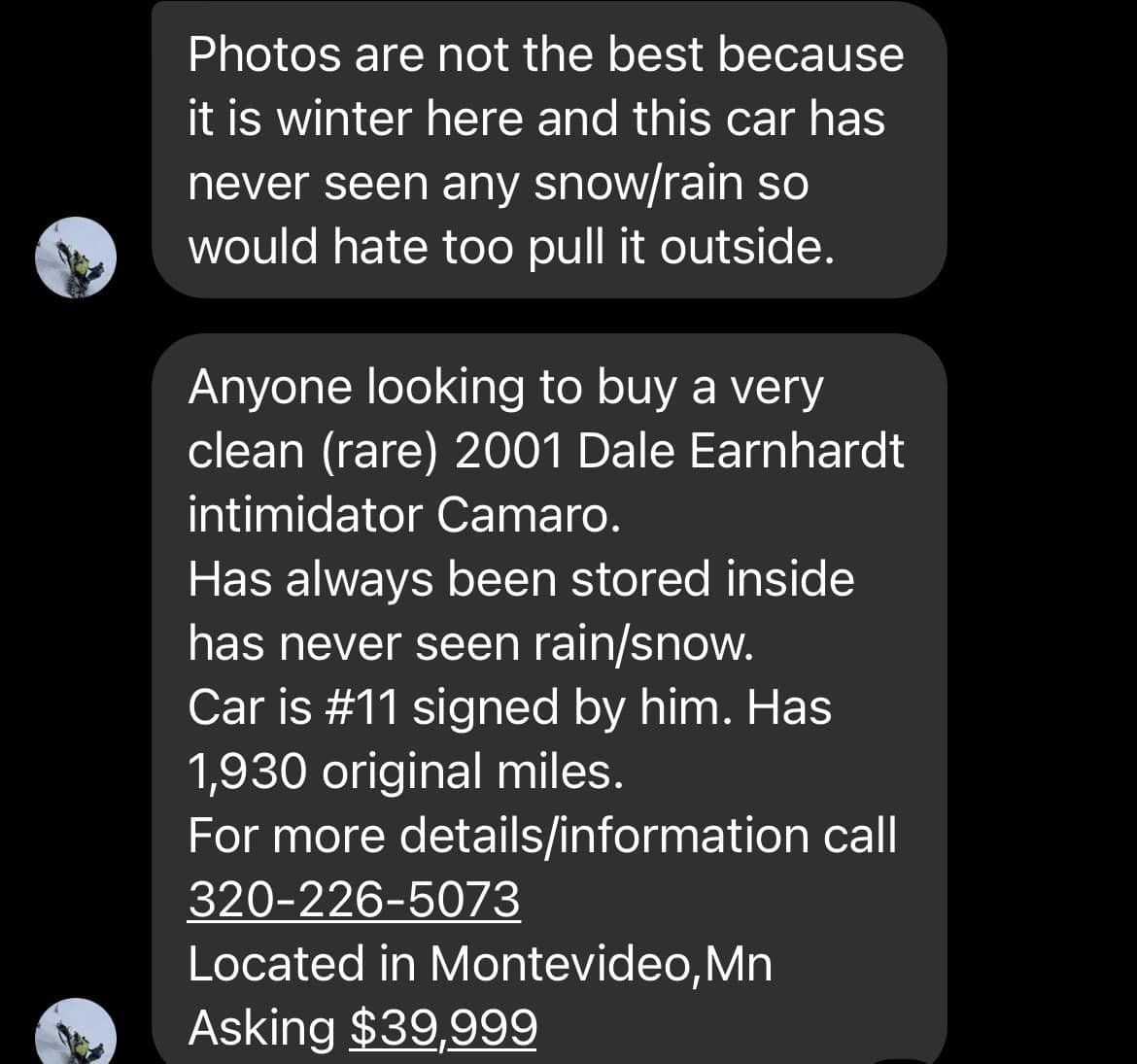Tap the underlined $39,999 price link
This screenshot has height=1064, width=1137.
[442, 1028]
